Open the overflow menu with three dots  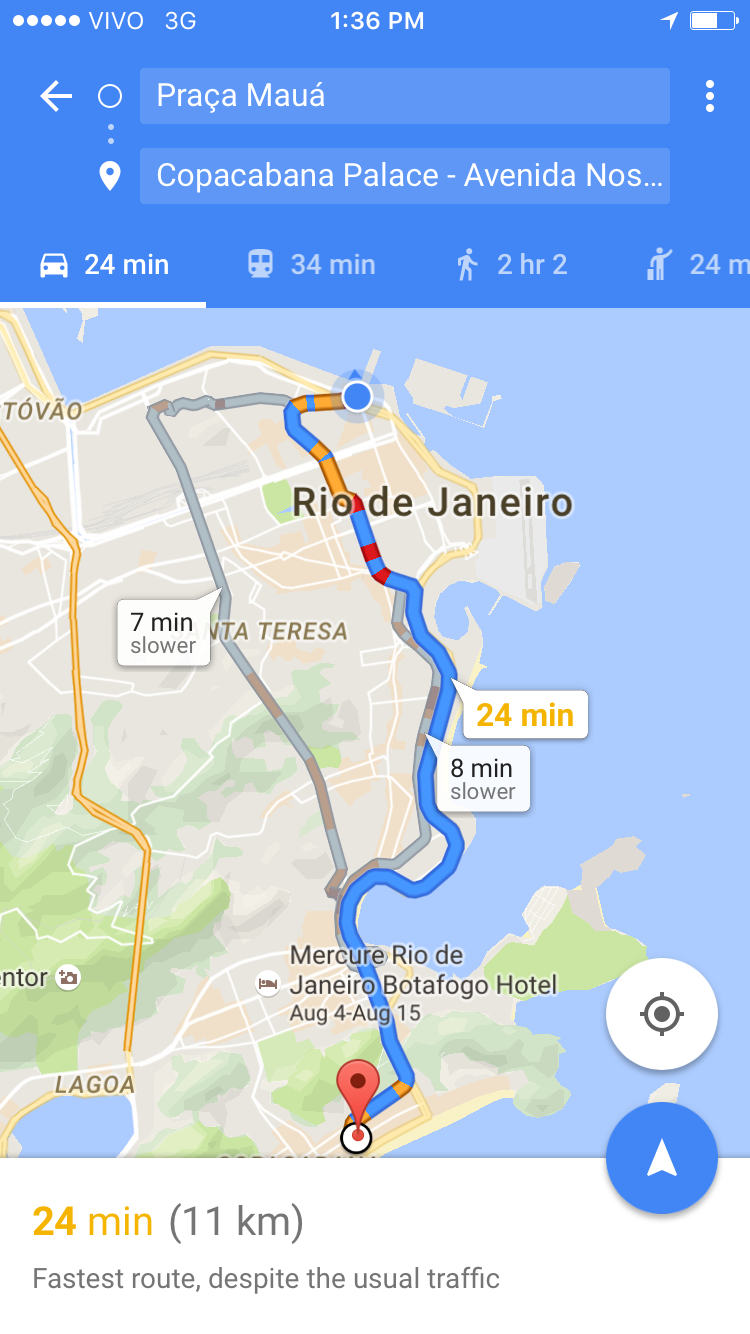pyautogui.click(x=709, y=96)
